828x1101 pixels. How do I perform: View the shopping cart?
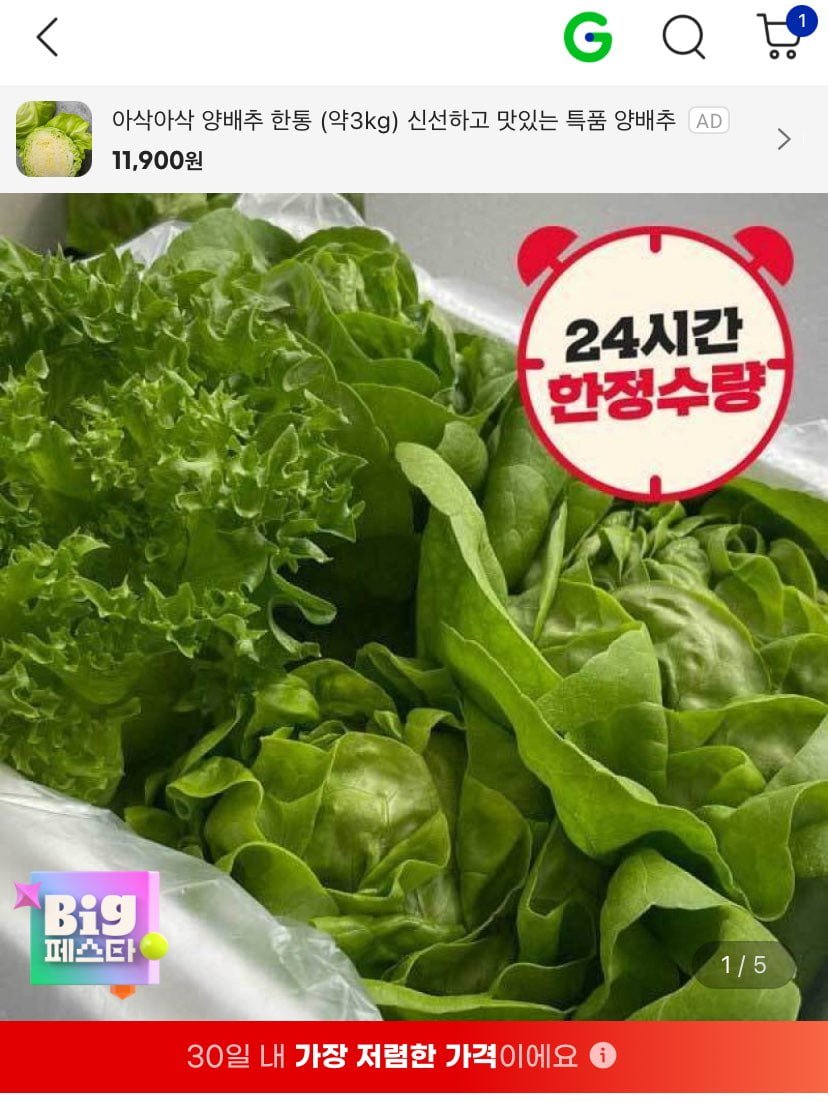[780, 38]
